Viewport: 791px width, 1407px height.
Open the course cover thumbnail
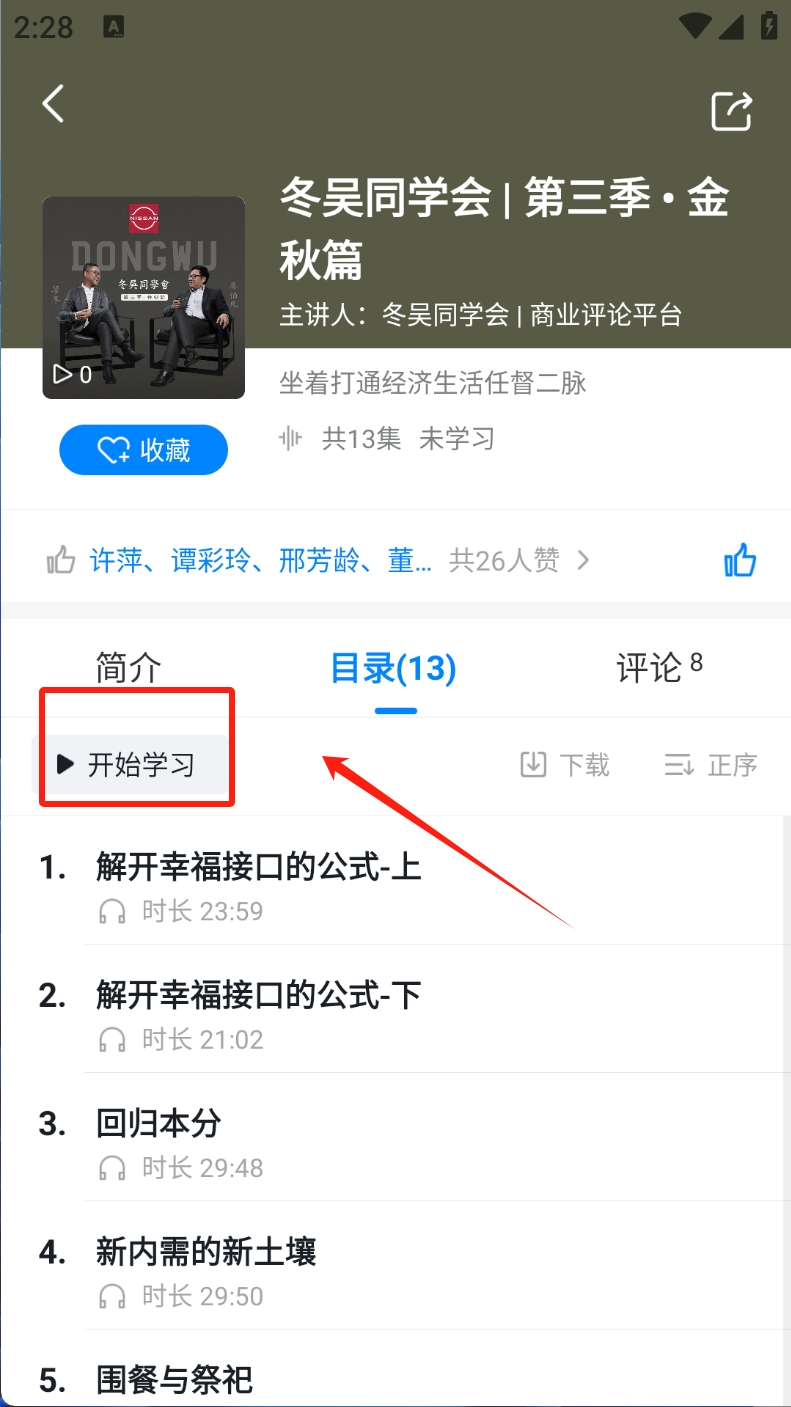tap(143, 297)
